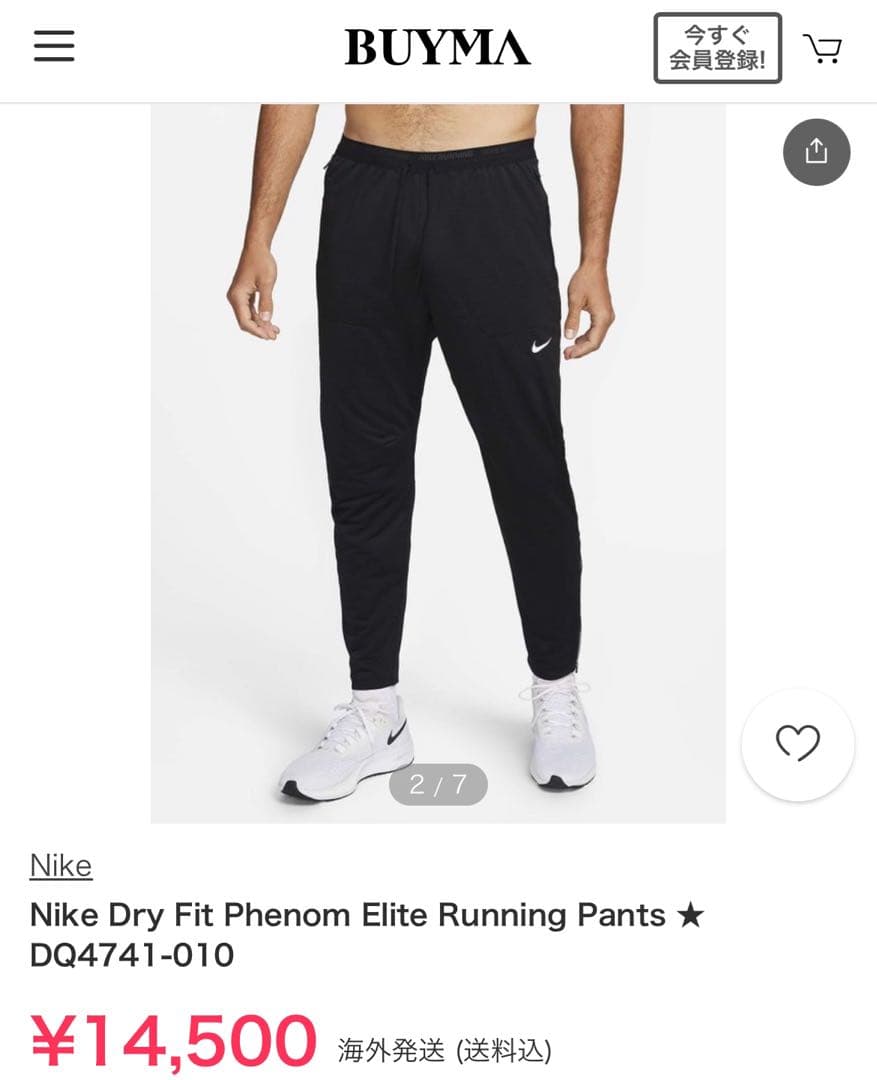Tap the 2/7 carousel page indicator
This screenshot has height=1080, width=877.
click(x=438, y=787)
